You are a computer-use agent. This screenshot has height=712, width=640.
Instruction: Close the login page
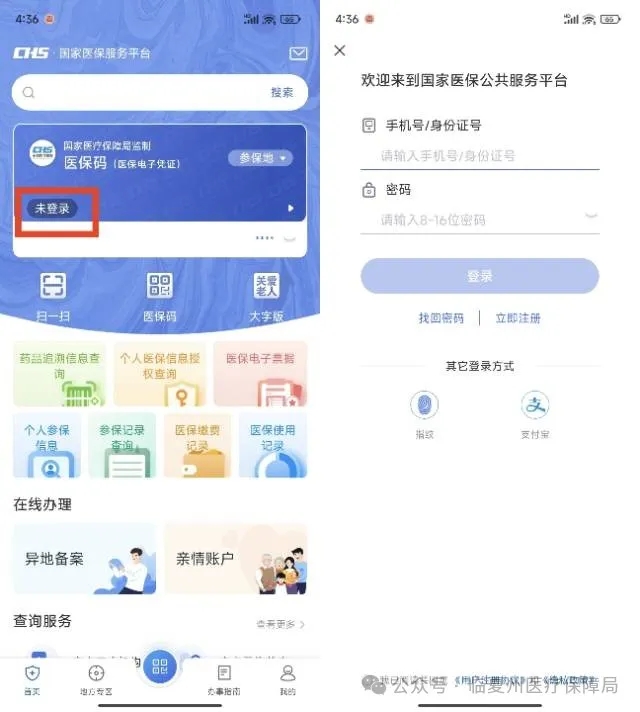(340, 50)
